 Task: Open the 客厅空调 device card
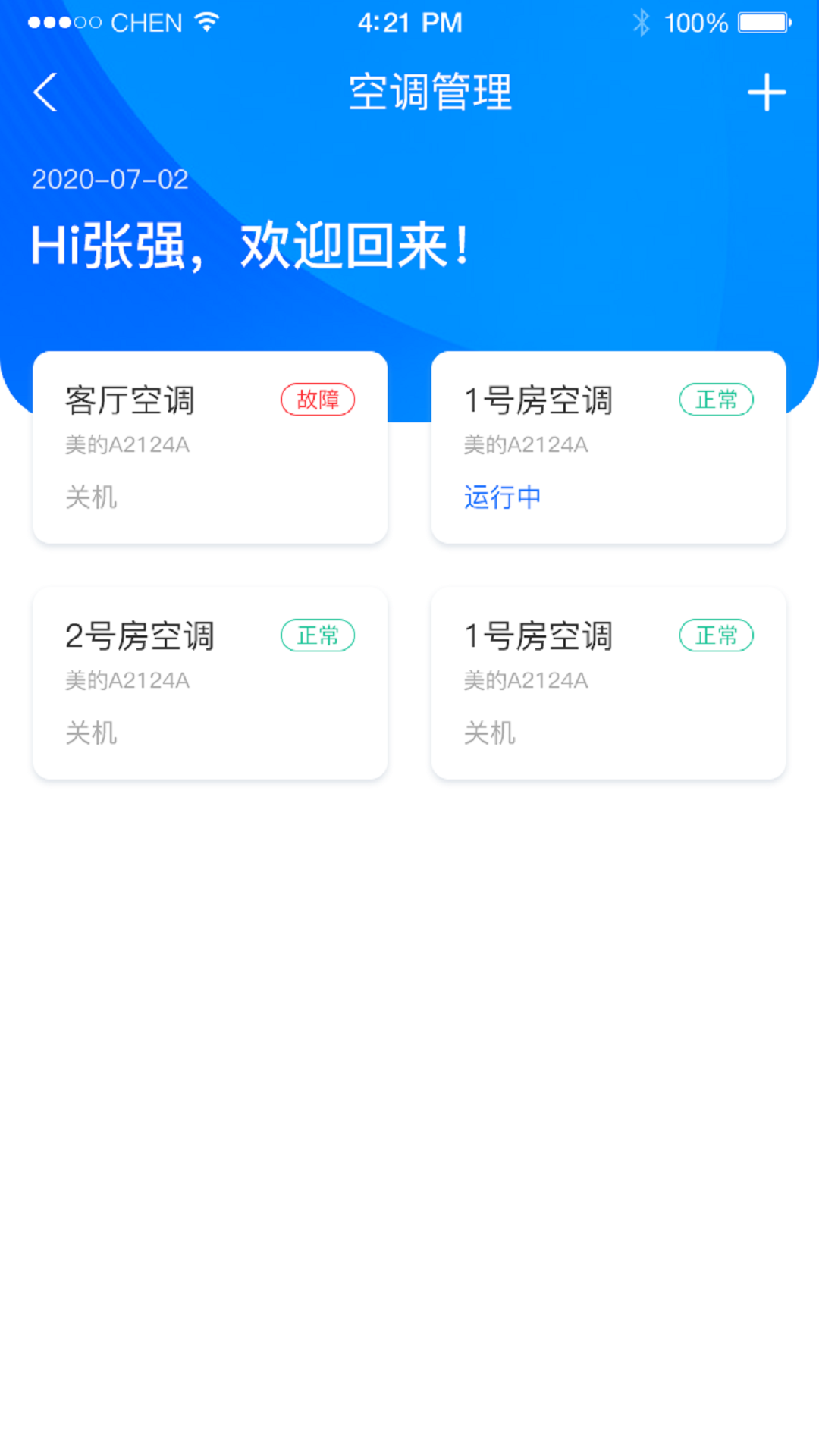coord(209,447)
